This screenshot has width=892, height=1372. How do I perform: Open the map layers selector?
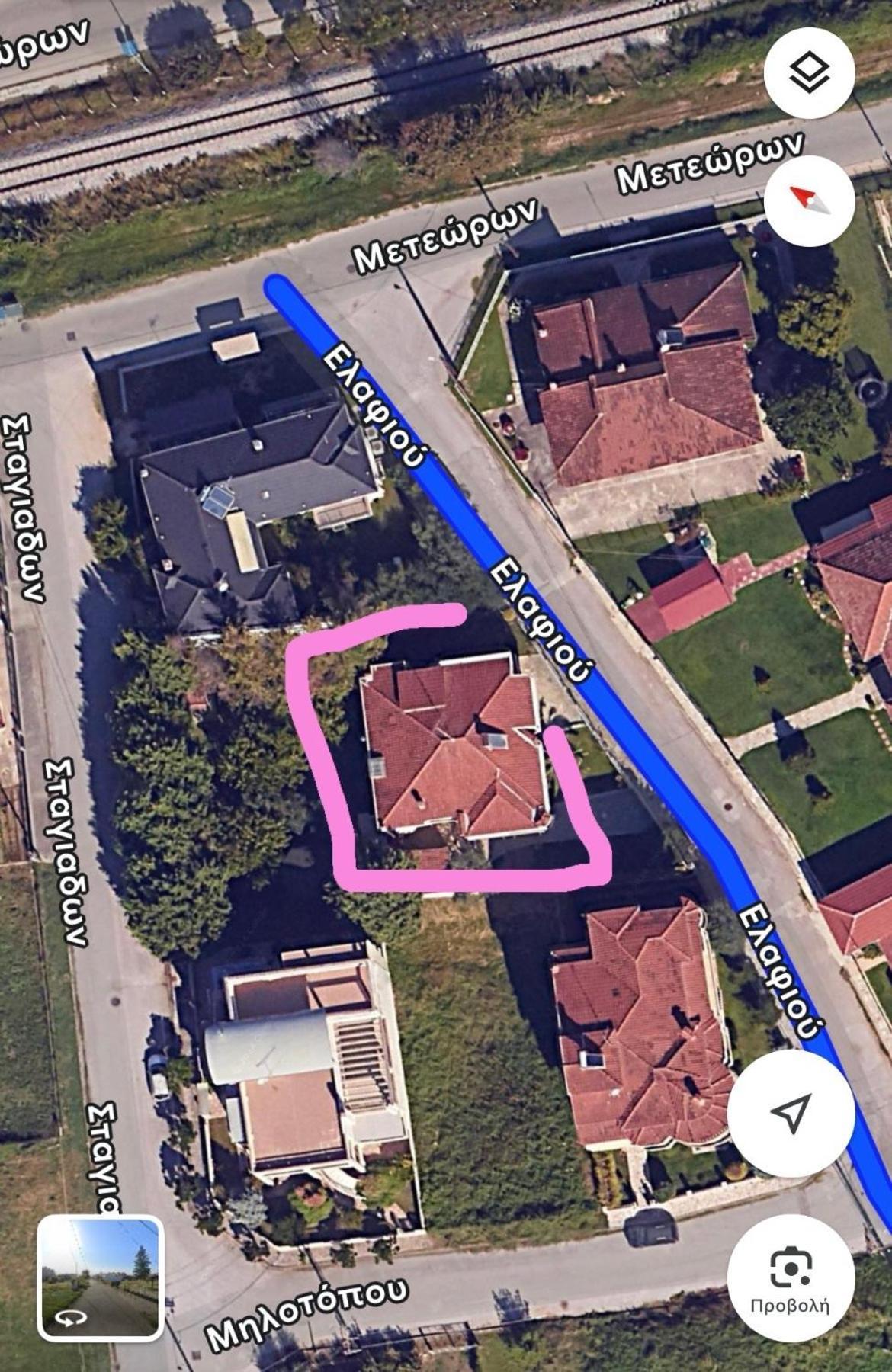[x=809, y=73]
